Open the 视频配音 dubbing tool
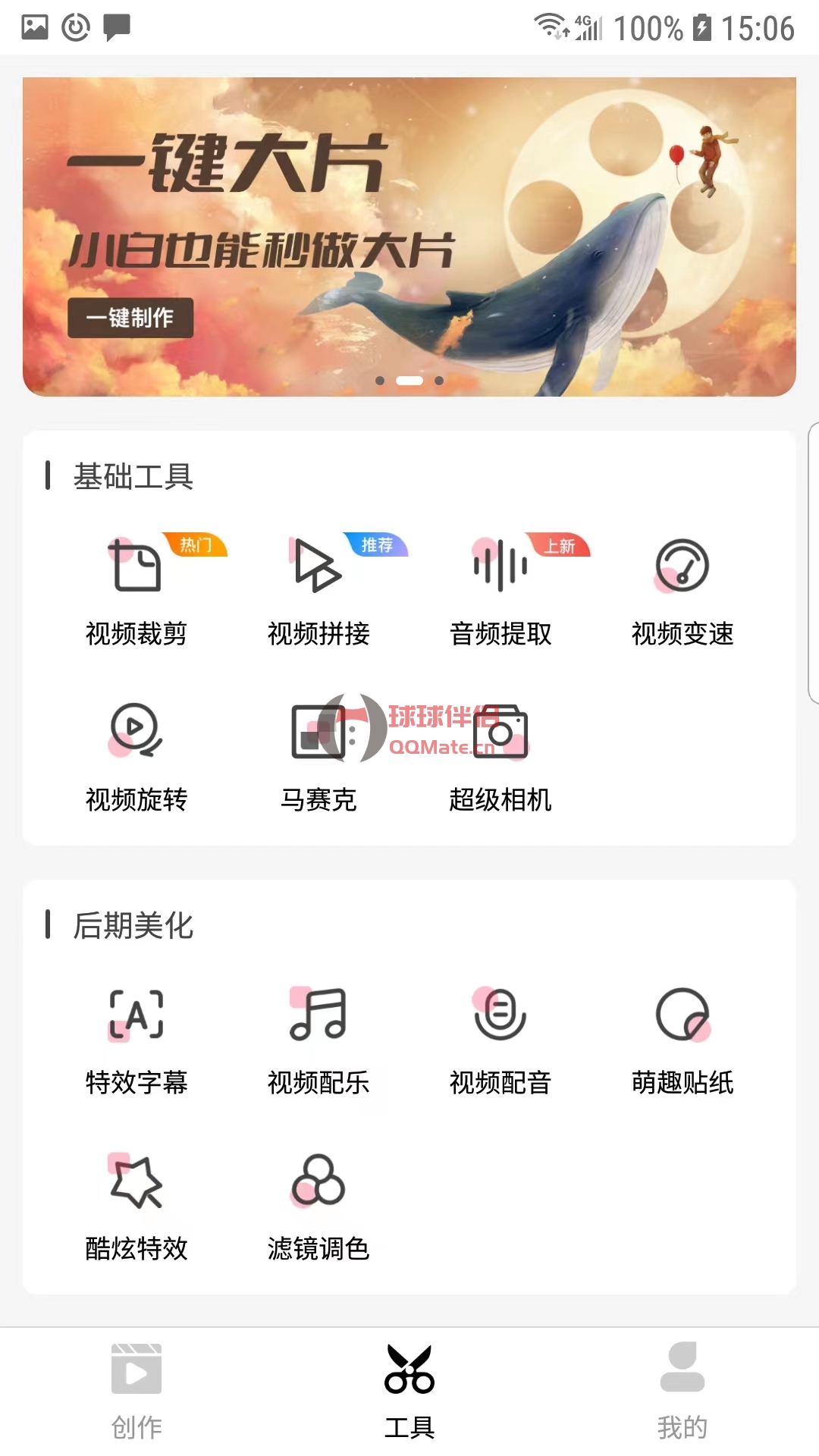The width and height of the screenshot is (819, 1456). click(500, 1040)
